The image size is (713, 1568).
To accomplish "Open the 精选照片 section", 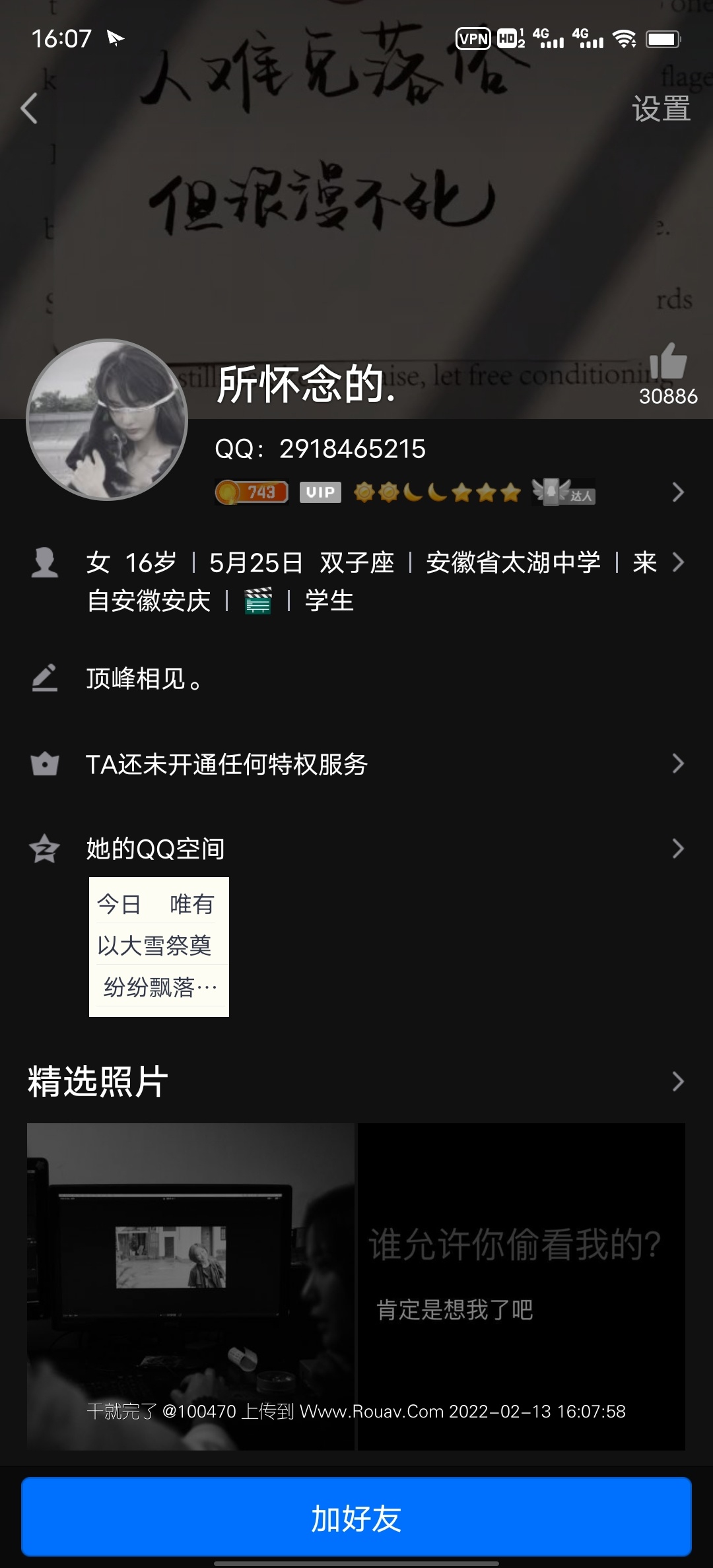I will click(x=356, y=1082).
